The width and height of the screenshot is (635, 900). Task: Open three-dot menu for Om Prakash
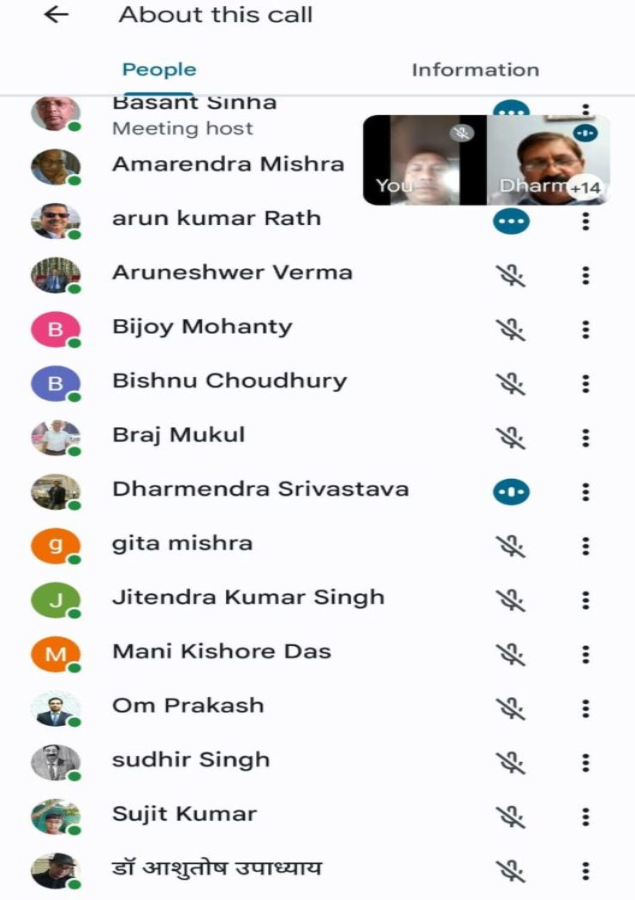click(x=586, y=708)
